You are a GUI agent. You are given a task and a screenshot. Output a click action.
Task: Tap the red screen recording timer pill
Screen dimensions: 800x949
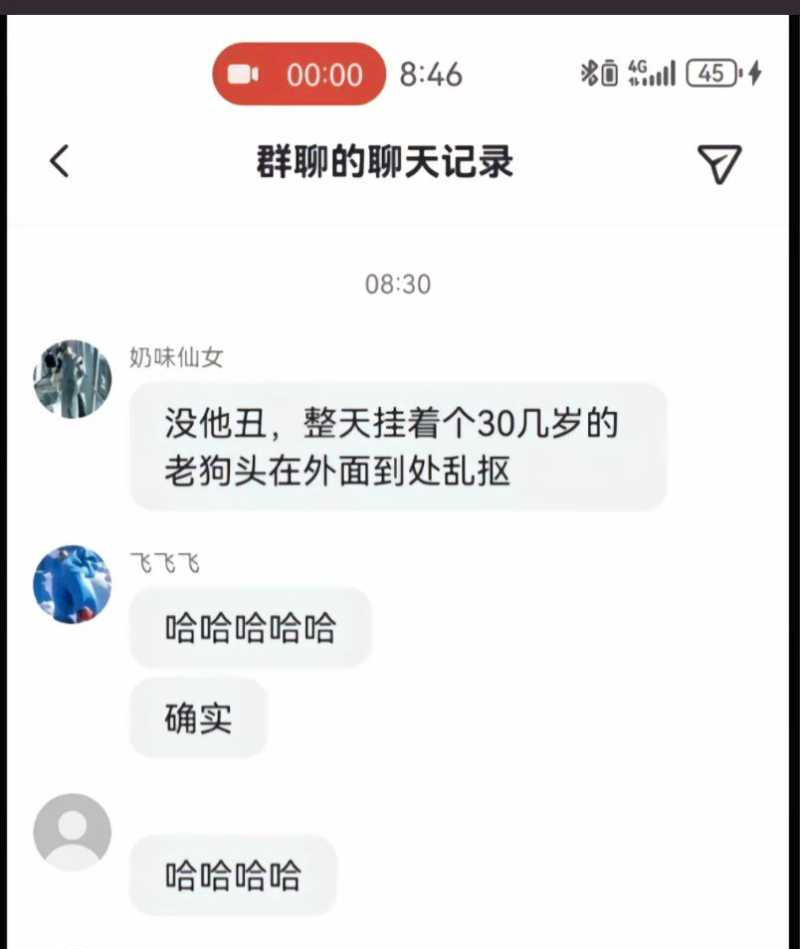point(299,74)
